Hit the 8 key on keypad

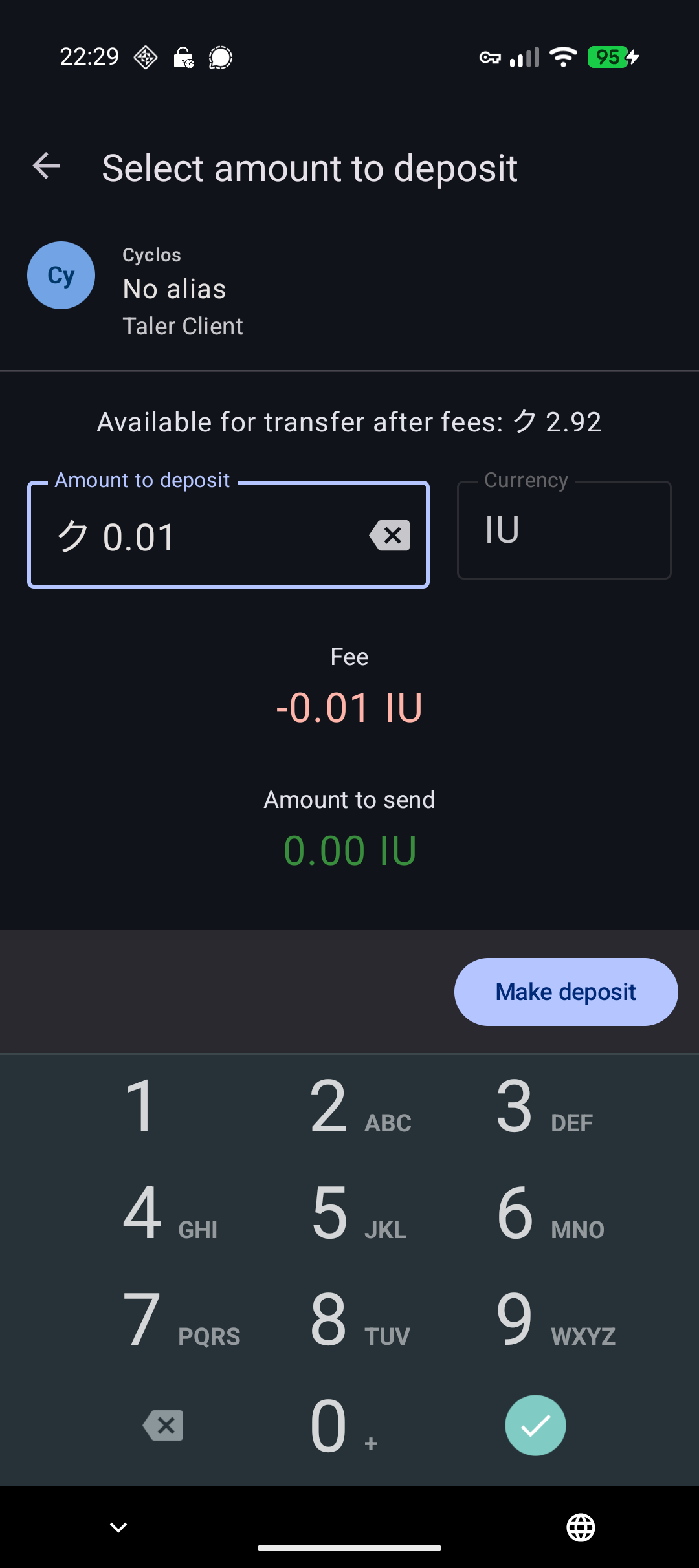pos(349,1320)
